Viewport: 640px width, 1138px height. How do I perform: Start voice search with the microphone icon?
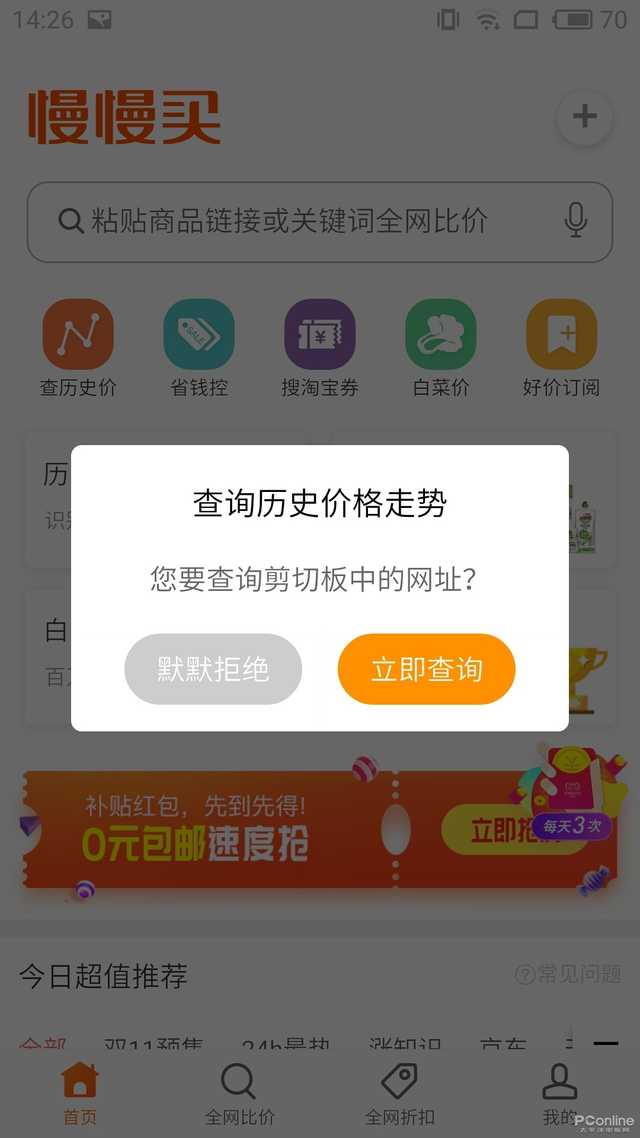575,221
